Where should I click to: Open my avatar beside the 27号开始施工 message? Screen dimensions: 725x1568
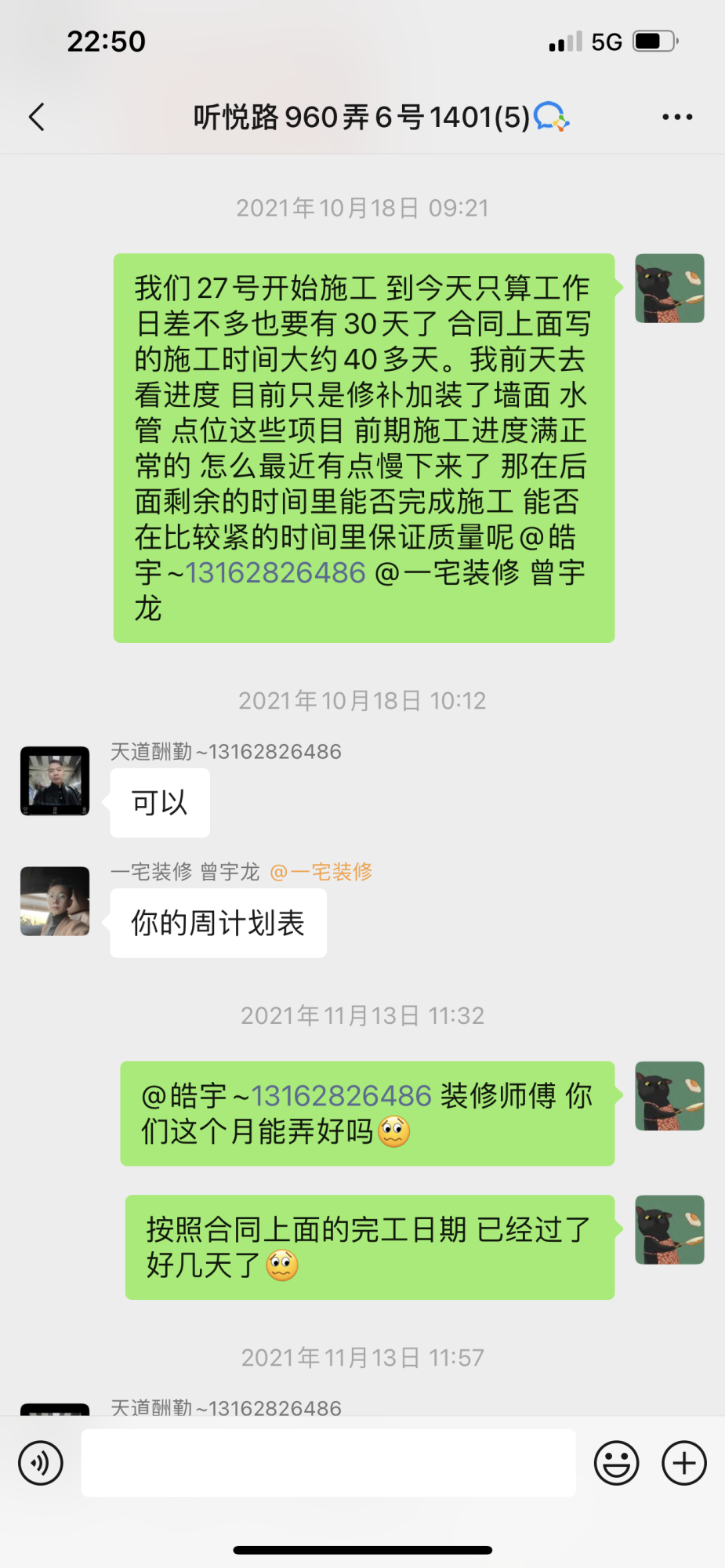[669, 289]
